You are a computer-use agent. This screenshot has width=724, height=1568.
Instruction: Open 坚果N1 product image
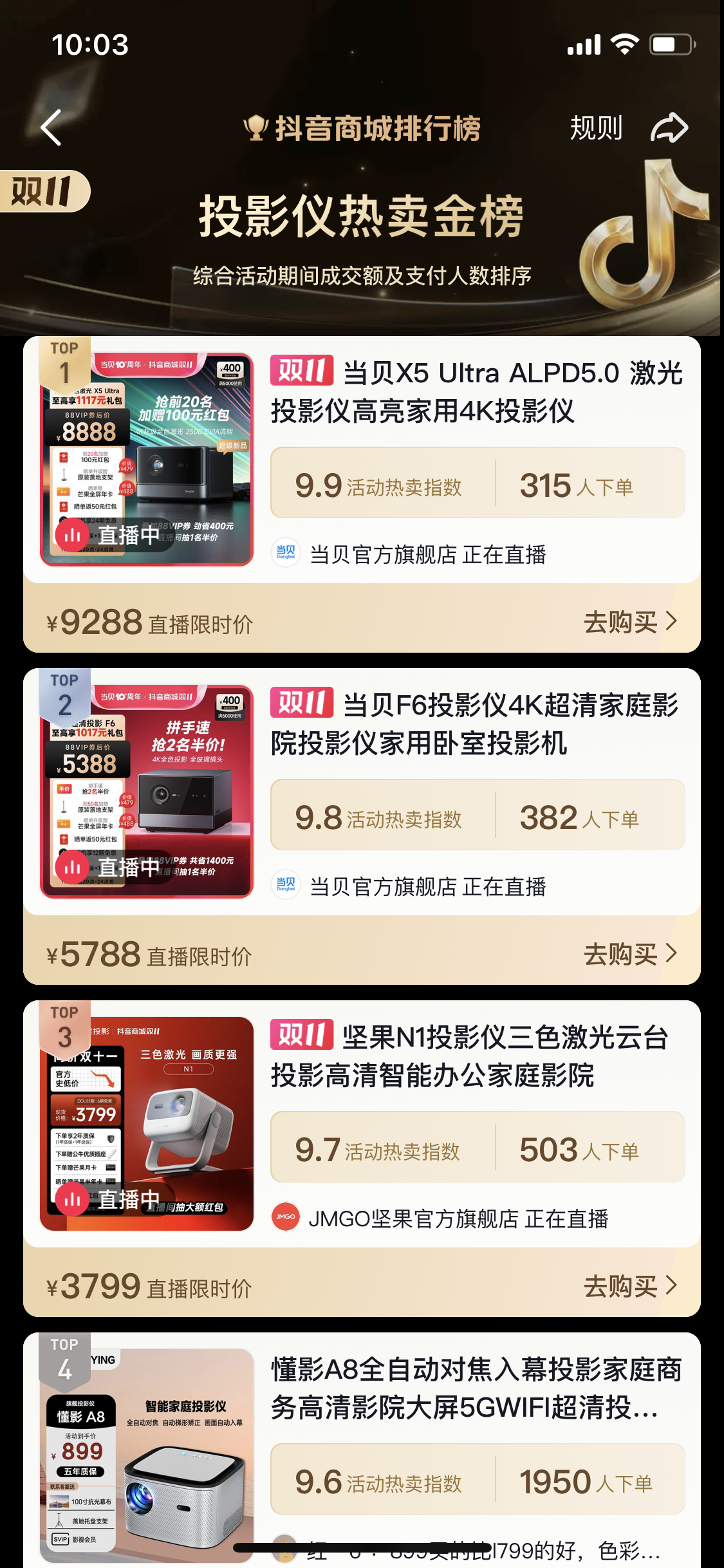coord(147,1123)
